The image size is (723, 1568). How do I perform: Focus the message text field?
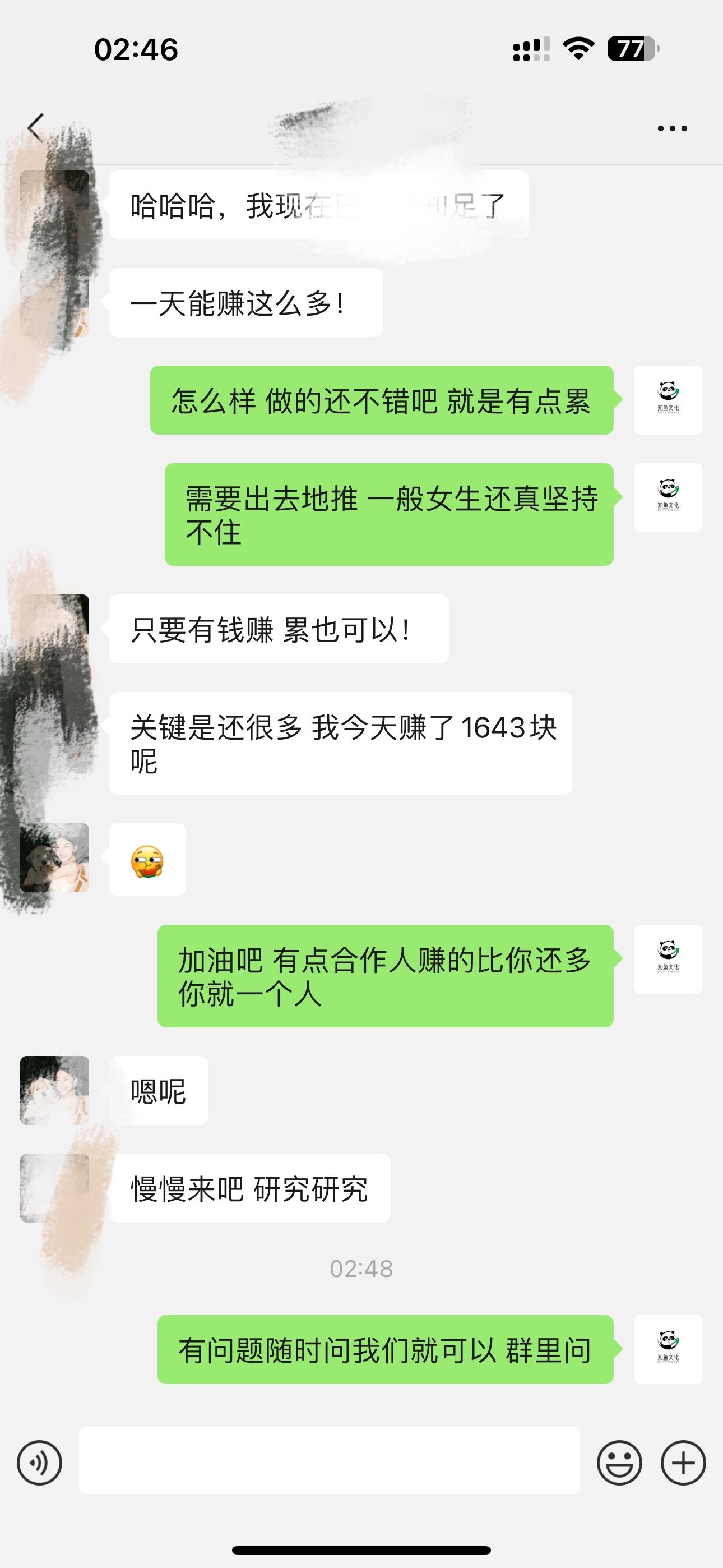click(x=328, y=1460)
